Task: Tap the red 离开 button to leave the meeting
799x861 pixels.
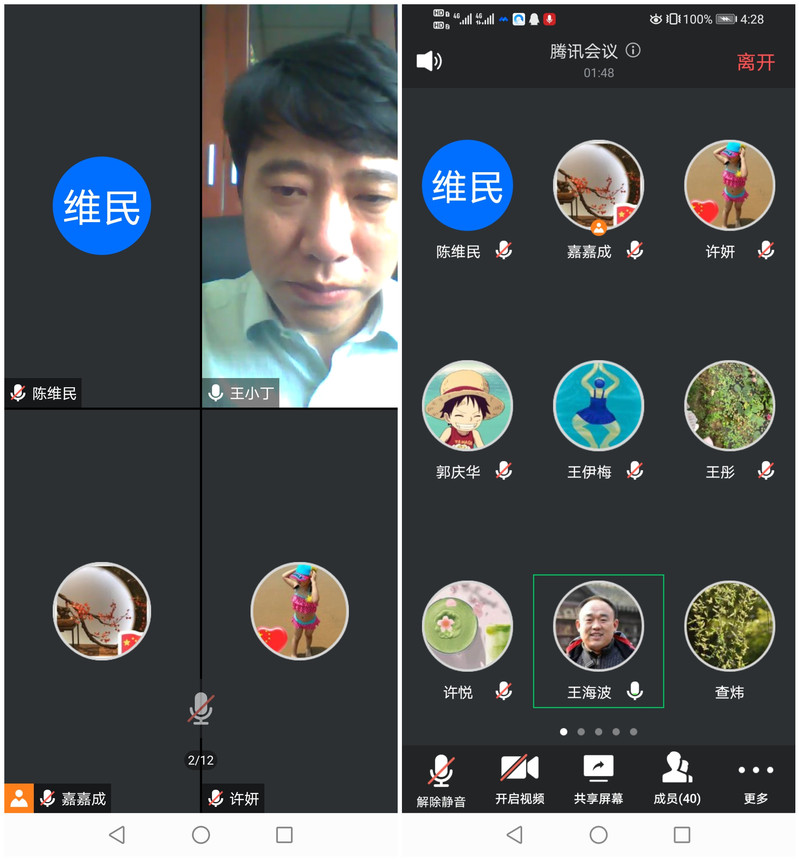Action: click(x=755, y=62)
